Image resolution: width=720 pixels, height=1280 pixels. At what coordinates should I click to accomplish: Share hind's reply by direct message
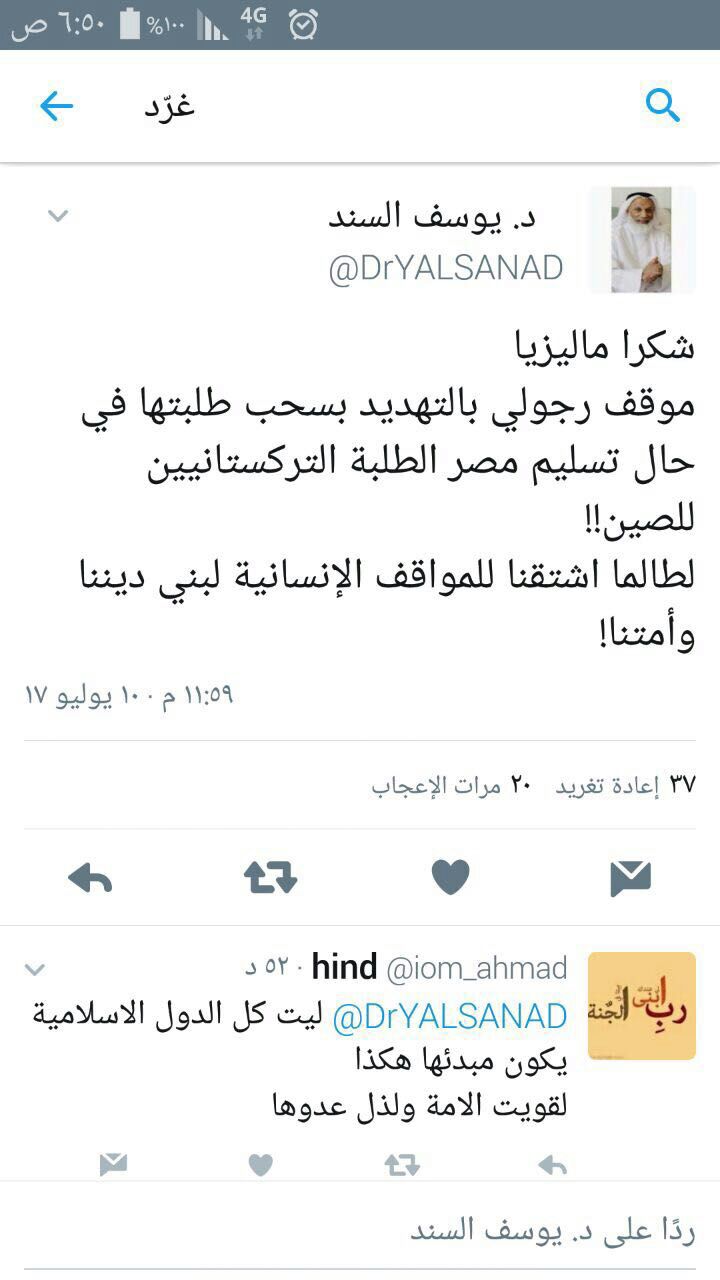113,1164
